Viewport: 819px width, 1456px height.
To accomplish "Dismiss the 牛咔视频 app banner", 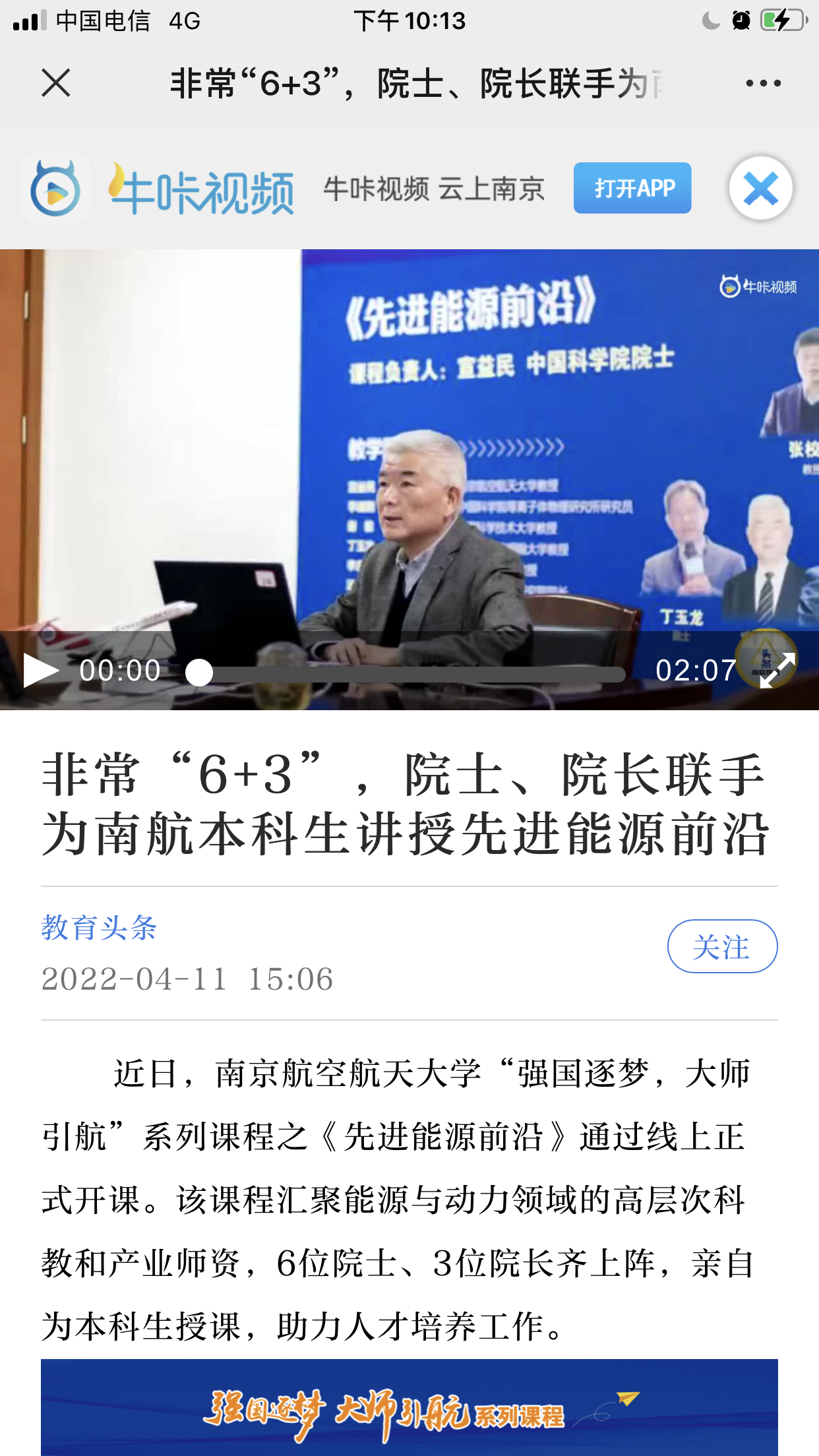I will click(x=760, y=189).
